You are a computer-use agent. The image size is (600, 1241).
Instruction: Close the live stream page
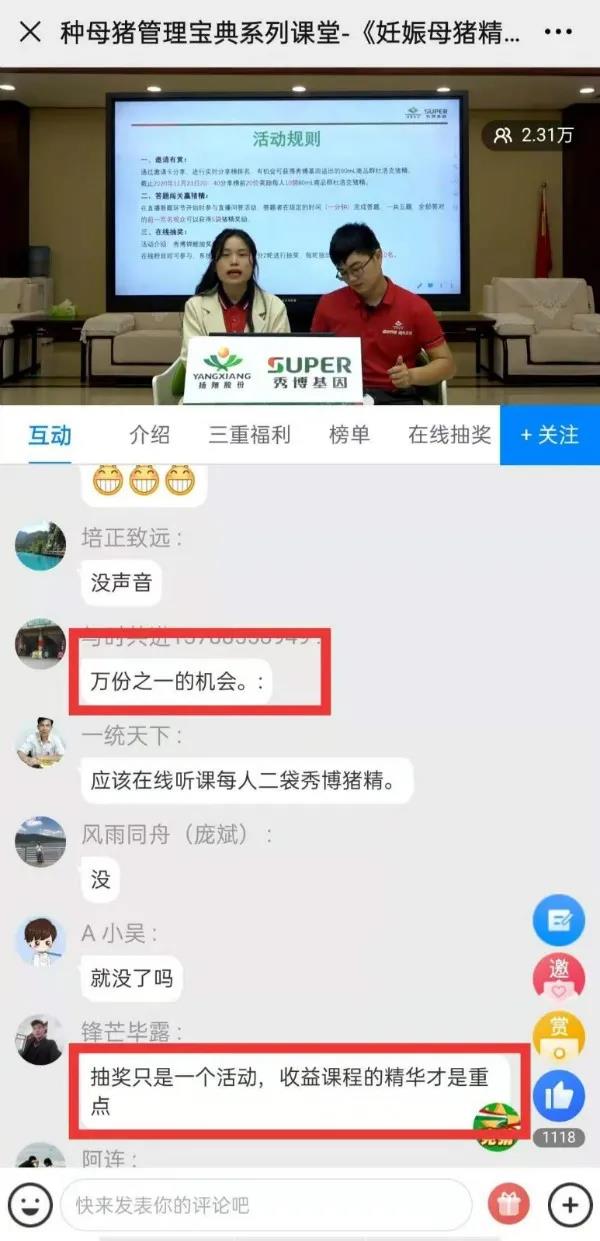(30, 32)
